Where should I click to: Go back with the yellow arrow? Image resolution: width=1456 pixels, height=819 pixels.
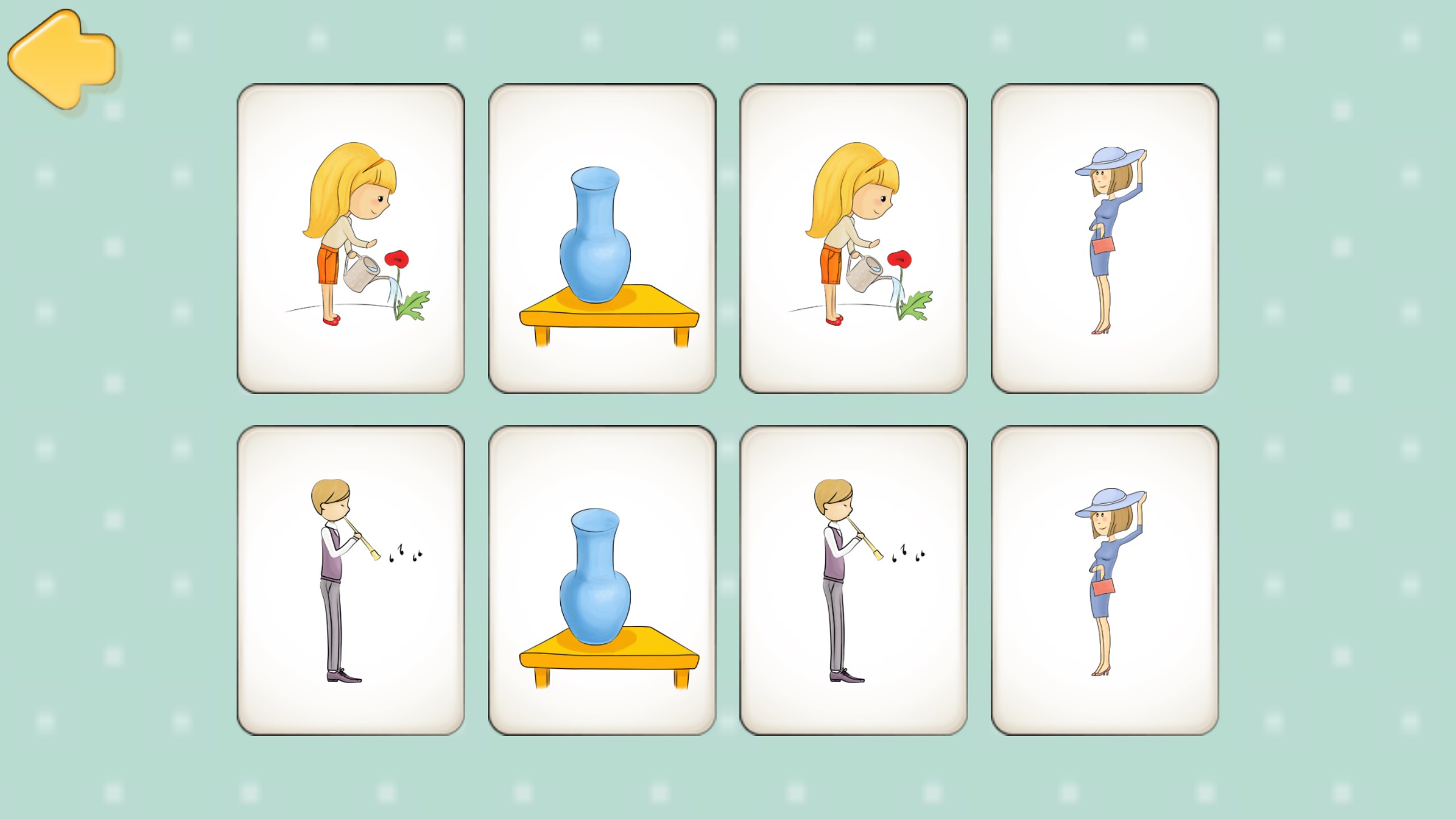coord(61,59)
